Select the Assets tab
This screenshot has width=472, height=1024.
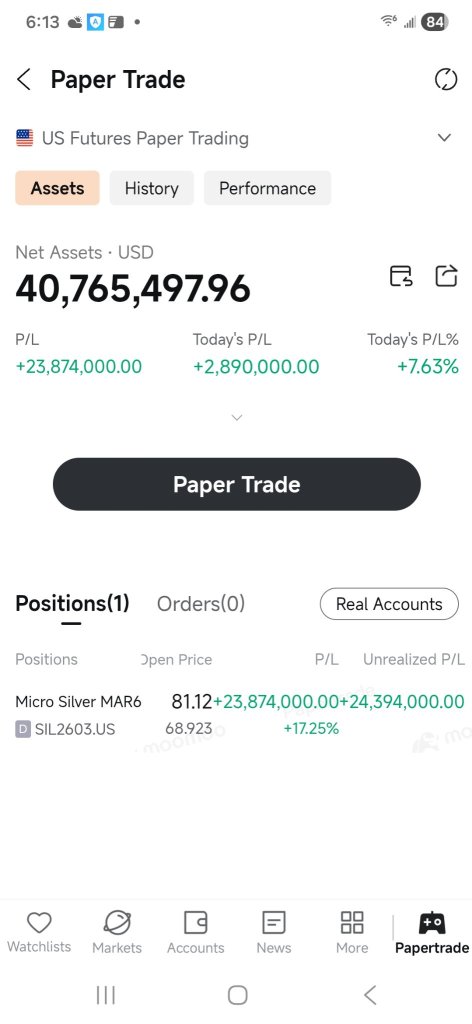pyautogui.click(x=57, y=188)
